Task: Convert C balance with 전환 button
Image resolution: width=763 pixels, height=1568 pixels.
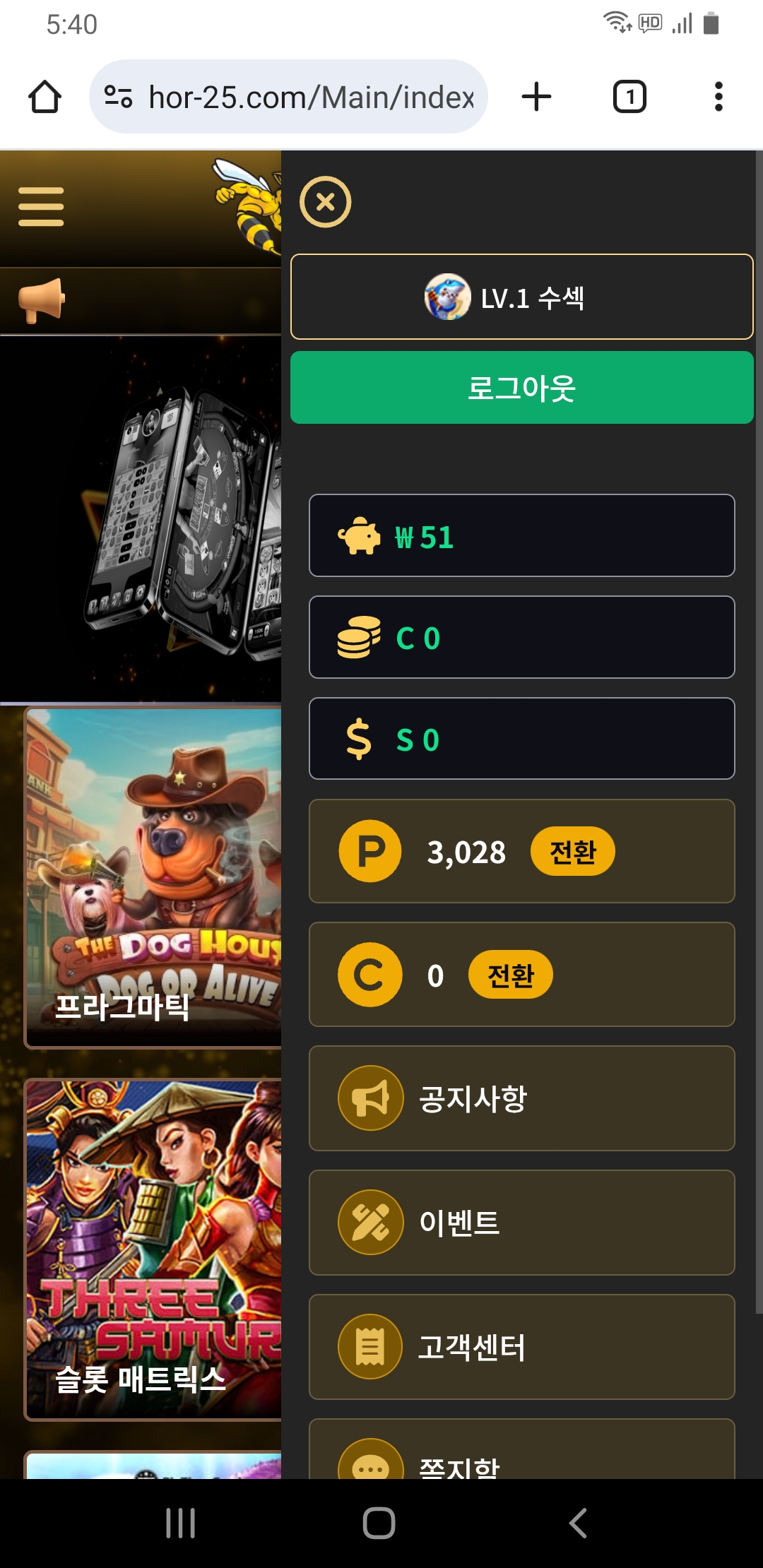Action: (510, 975)
